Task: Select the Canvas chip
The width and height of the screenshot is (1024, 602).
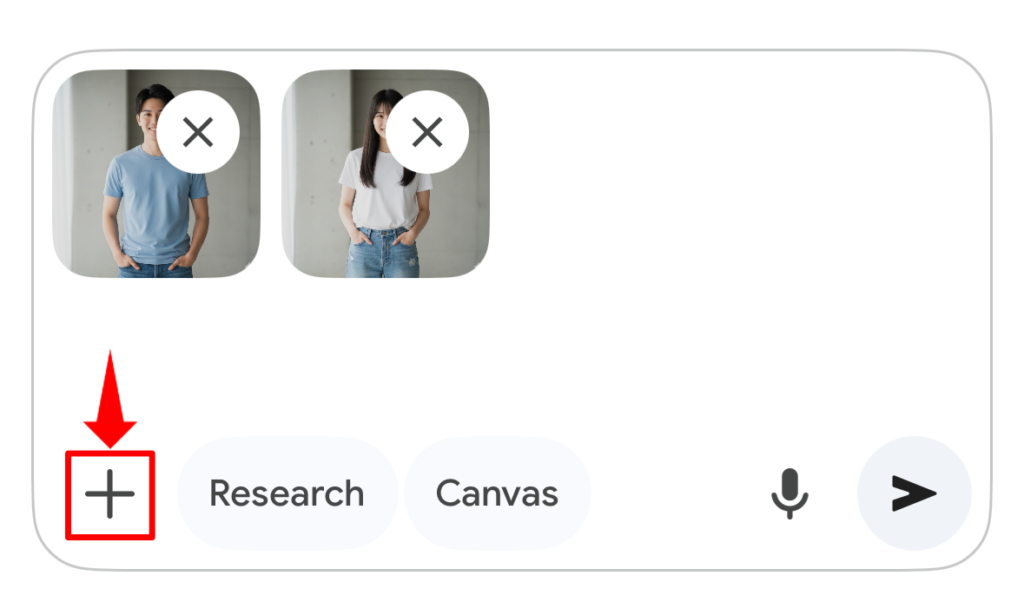Action: pyautogui.click(x=497, y=494)
